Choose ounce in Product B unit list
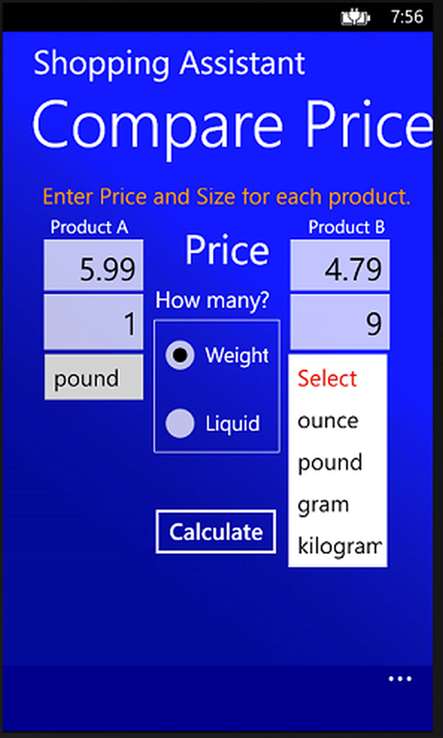Screen dimensions: 443x738 click(338, 421)
